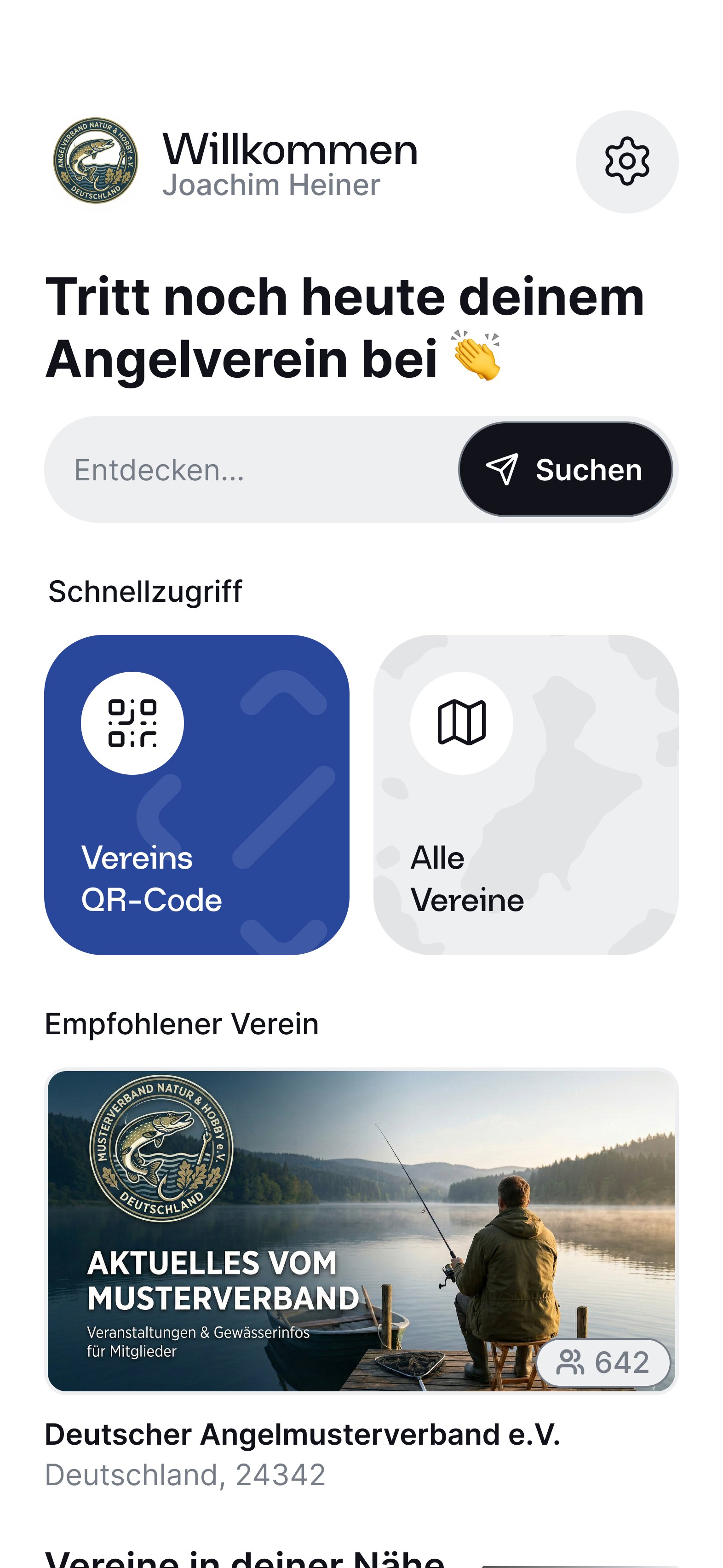Select the Schnellzugriff section heading
Image resolution: width=723 pixels, height=1568 pixels.
click(x=145, y=588)
